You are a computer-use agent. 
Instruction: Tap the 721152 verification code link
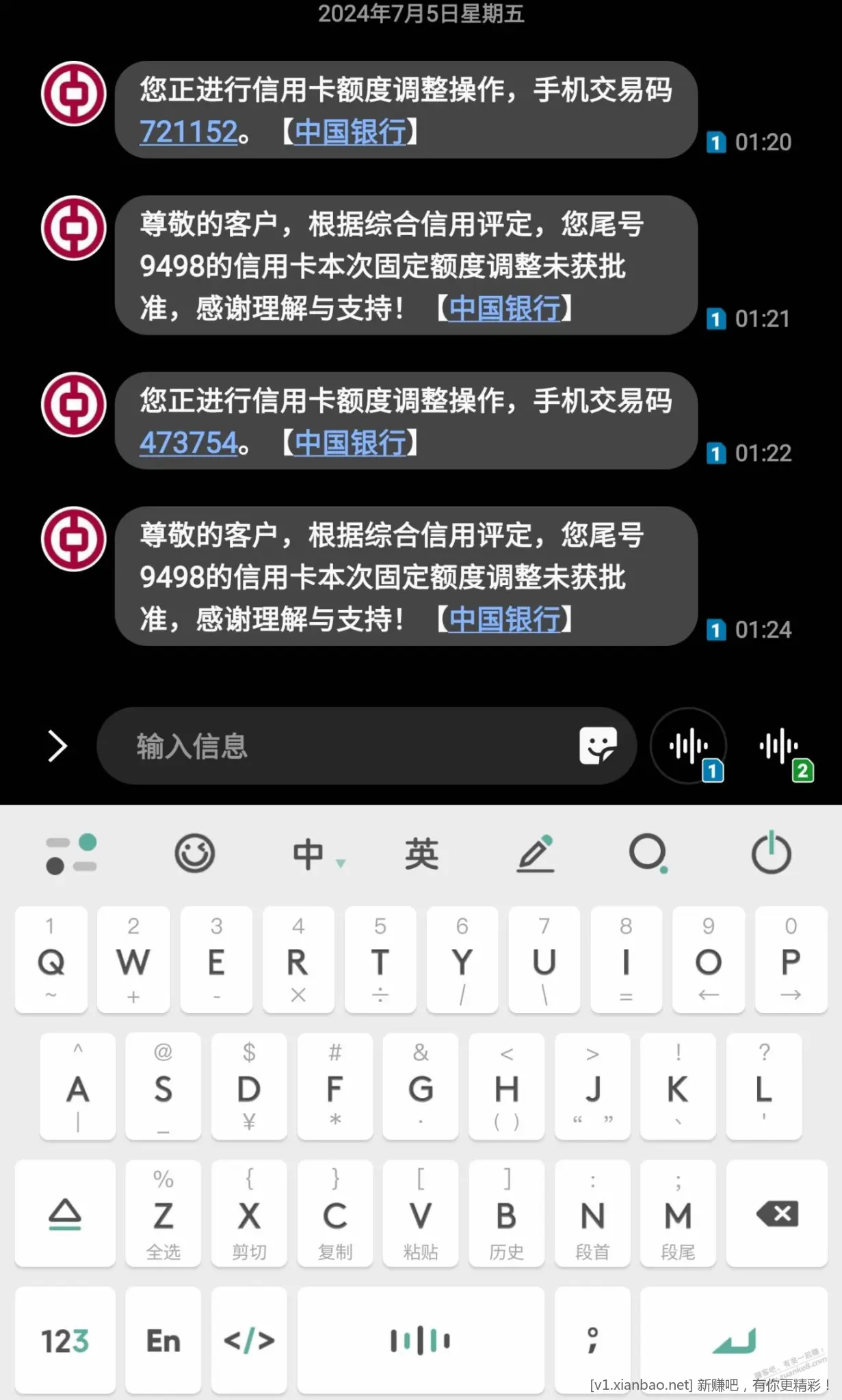pyautogui.click(x=189, y=132)
